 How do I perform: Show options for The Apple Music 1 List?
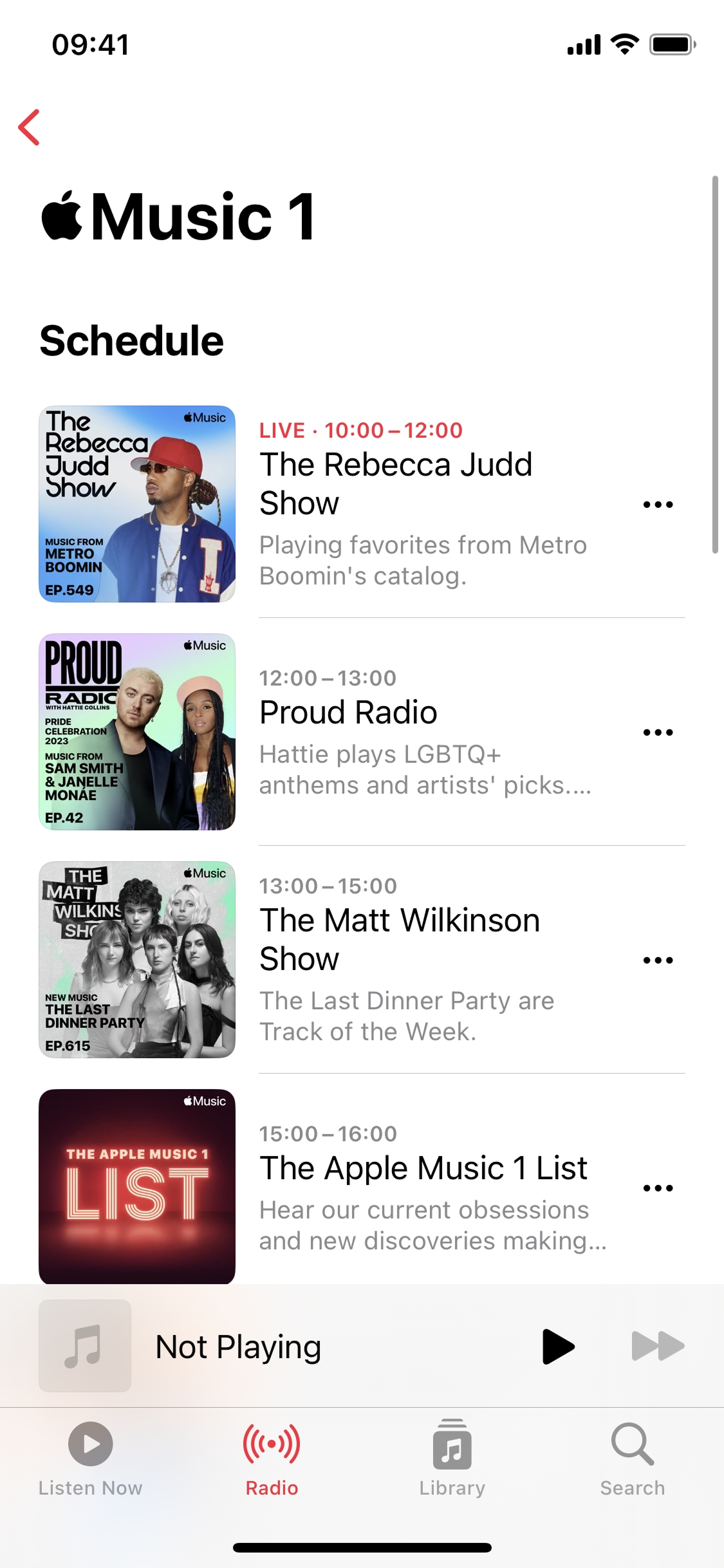point(658,1188)
